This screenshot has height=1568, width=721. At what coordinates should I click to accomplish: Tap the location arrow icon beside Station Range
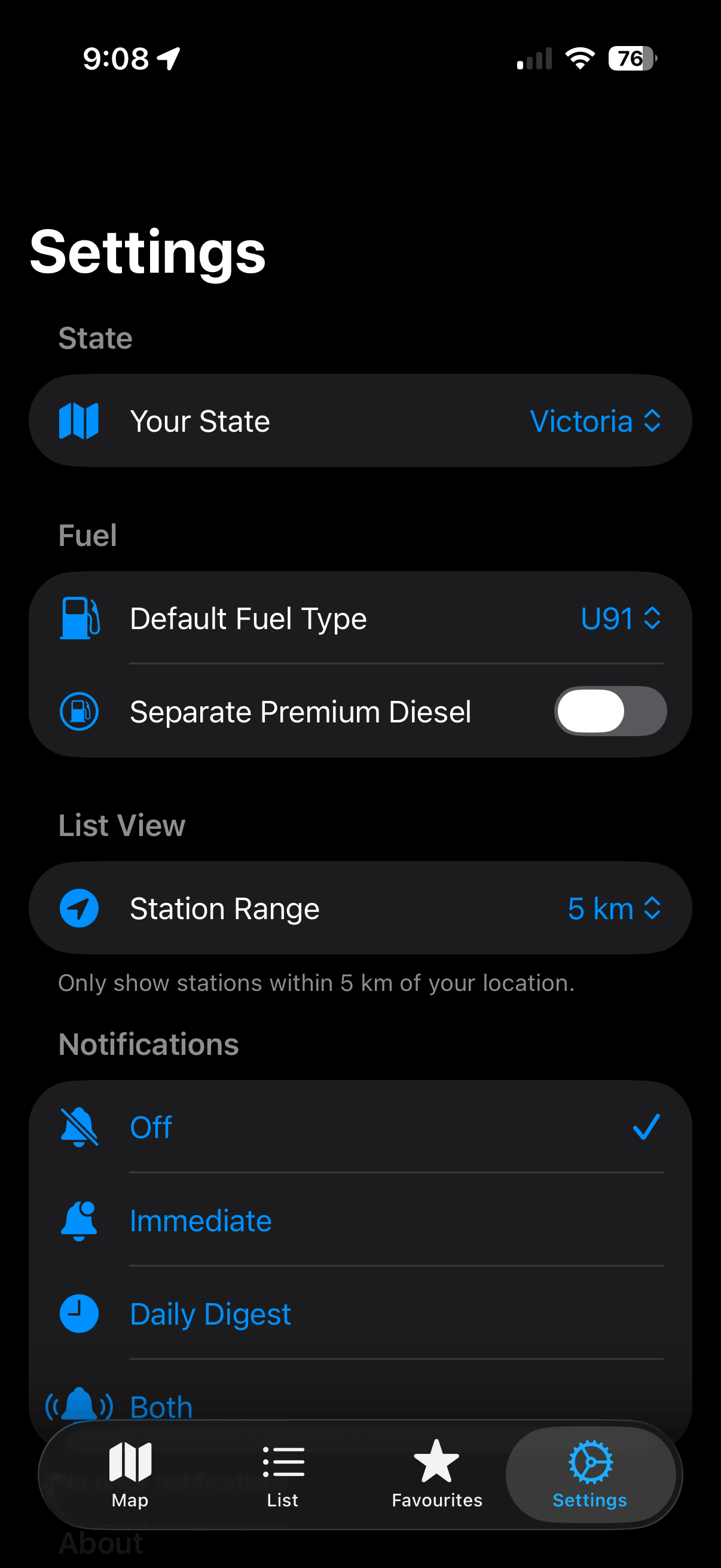click(79, 908)
